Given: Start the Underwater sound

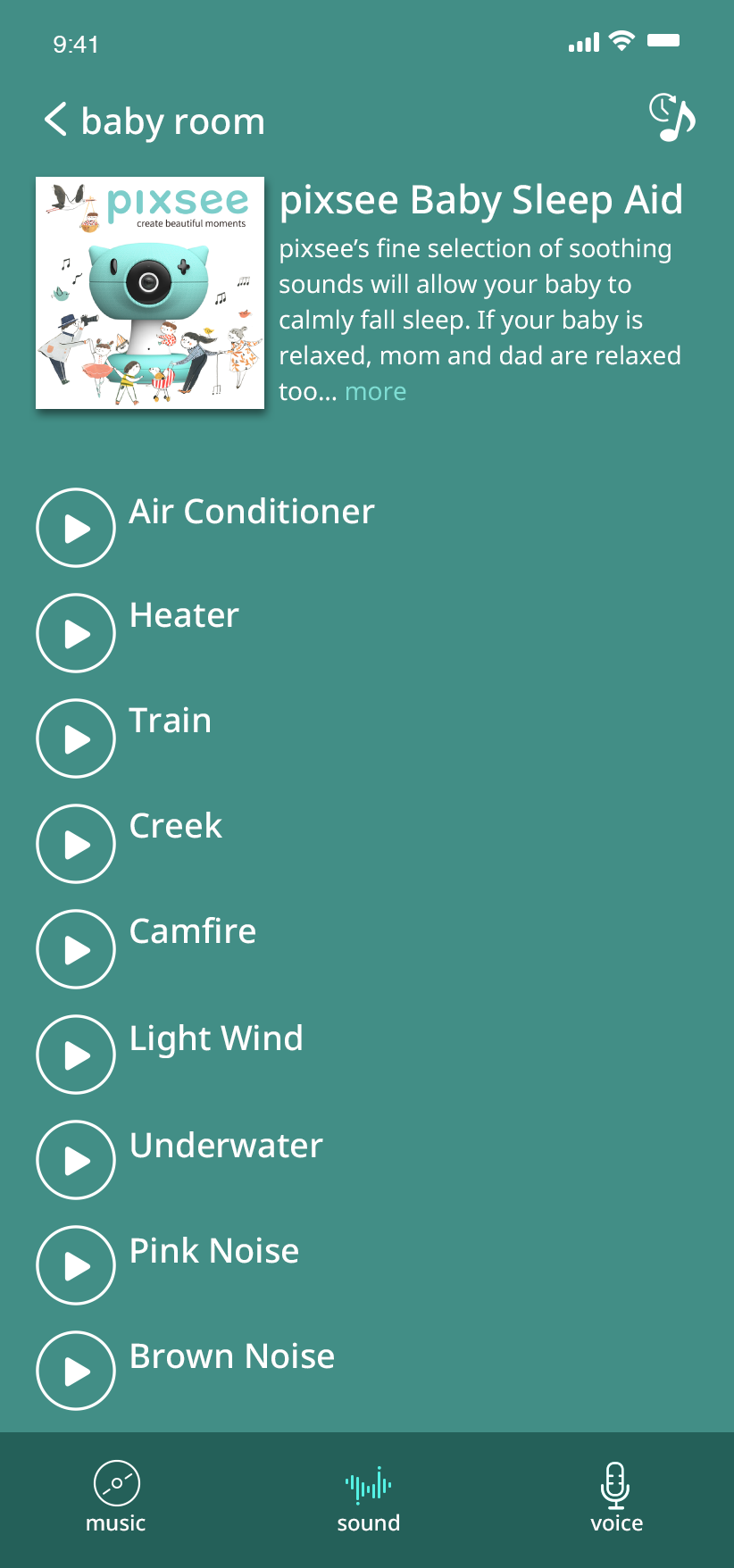Looking at the screenshot, I should [x=76, y=1160].
